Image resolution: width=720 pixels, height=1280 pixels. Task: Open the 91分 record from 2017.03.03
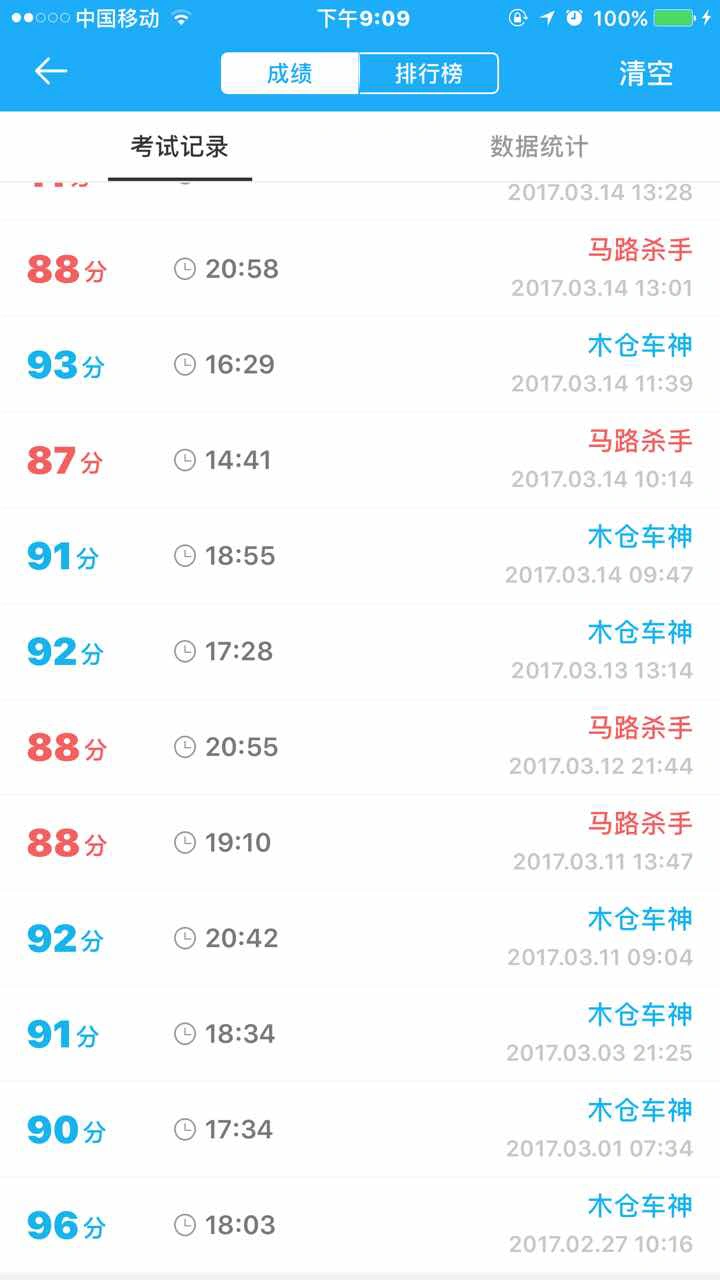[360, 1034]
